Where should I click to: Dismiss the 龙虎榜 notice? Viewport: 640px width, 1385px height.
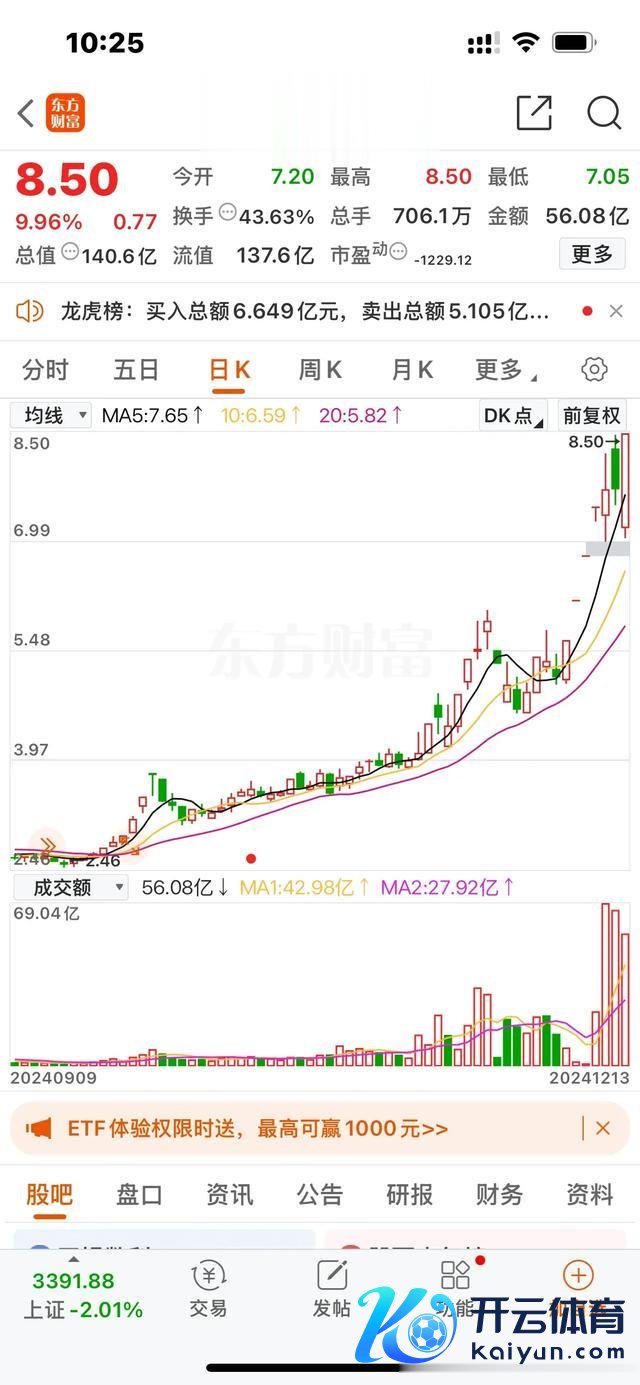pos(616,312)
